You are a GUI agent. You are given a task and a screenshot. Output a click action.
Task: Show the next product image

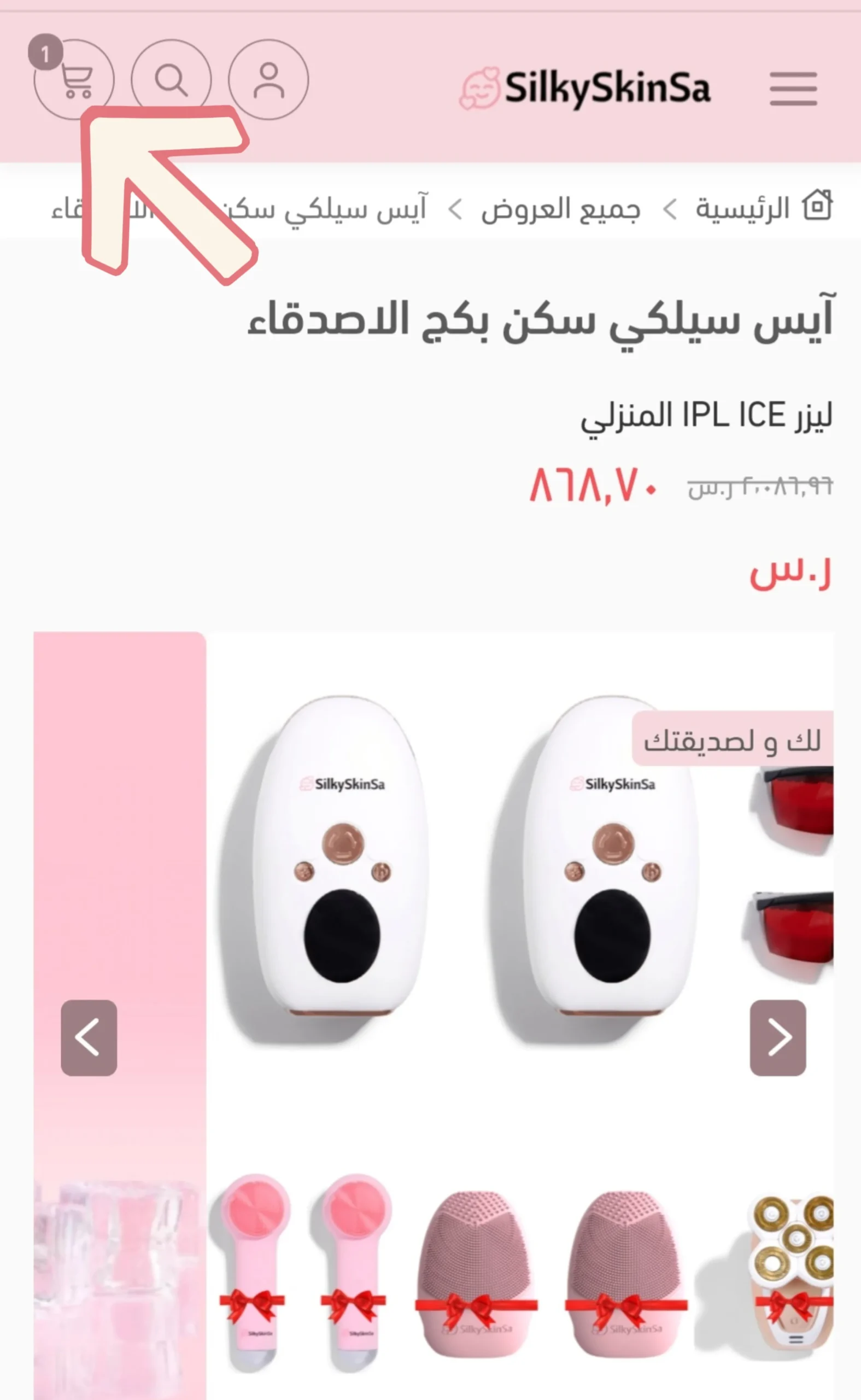[777, 1037]
